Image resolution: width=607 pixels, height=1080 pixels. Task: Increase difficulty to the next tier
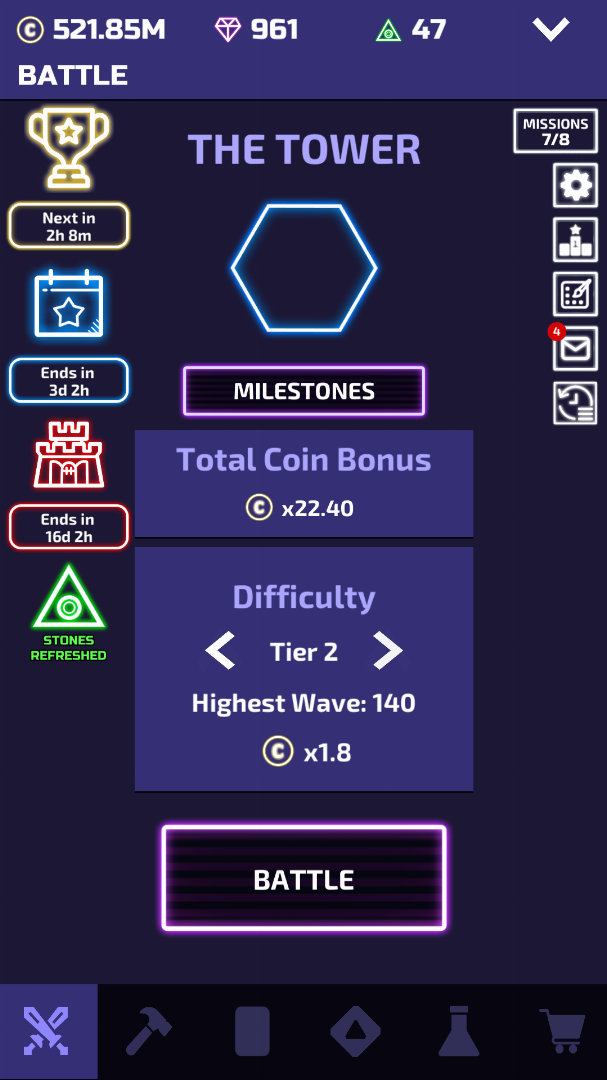[388, 652]
